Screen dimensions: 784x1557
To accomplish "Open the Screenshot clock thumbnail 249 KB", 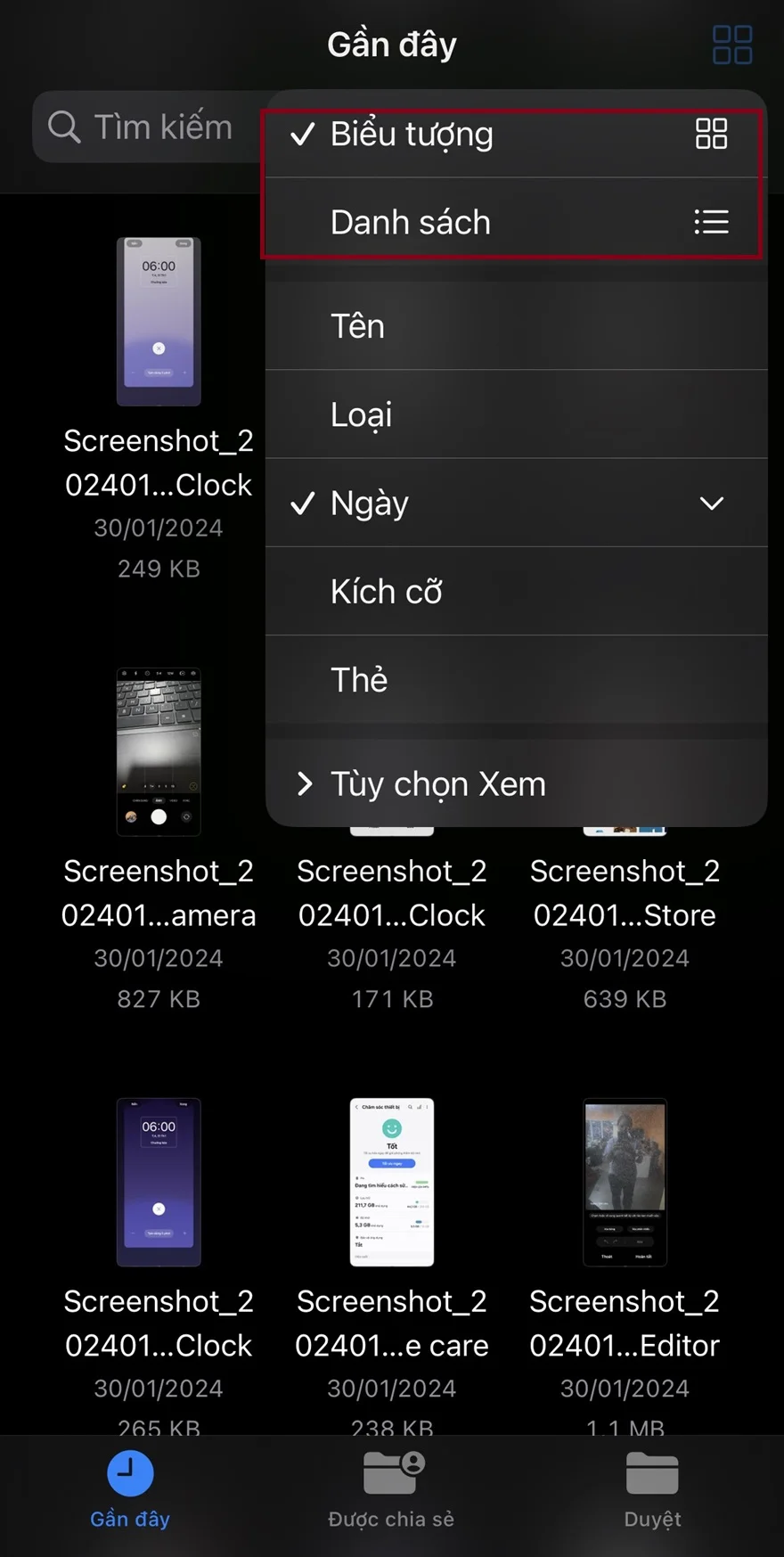I will [x=159, y=321].
